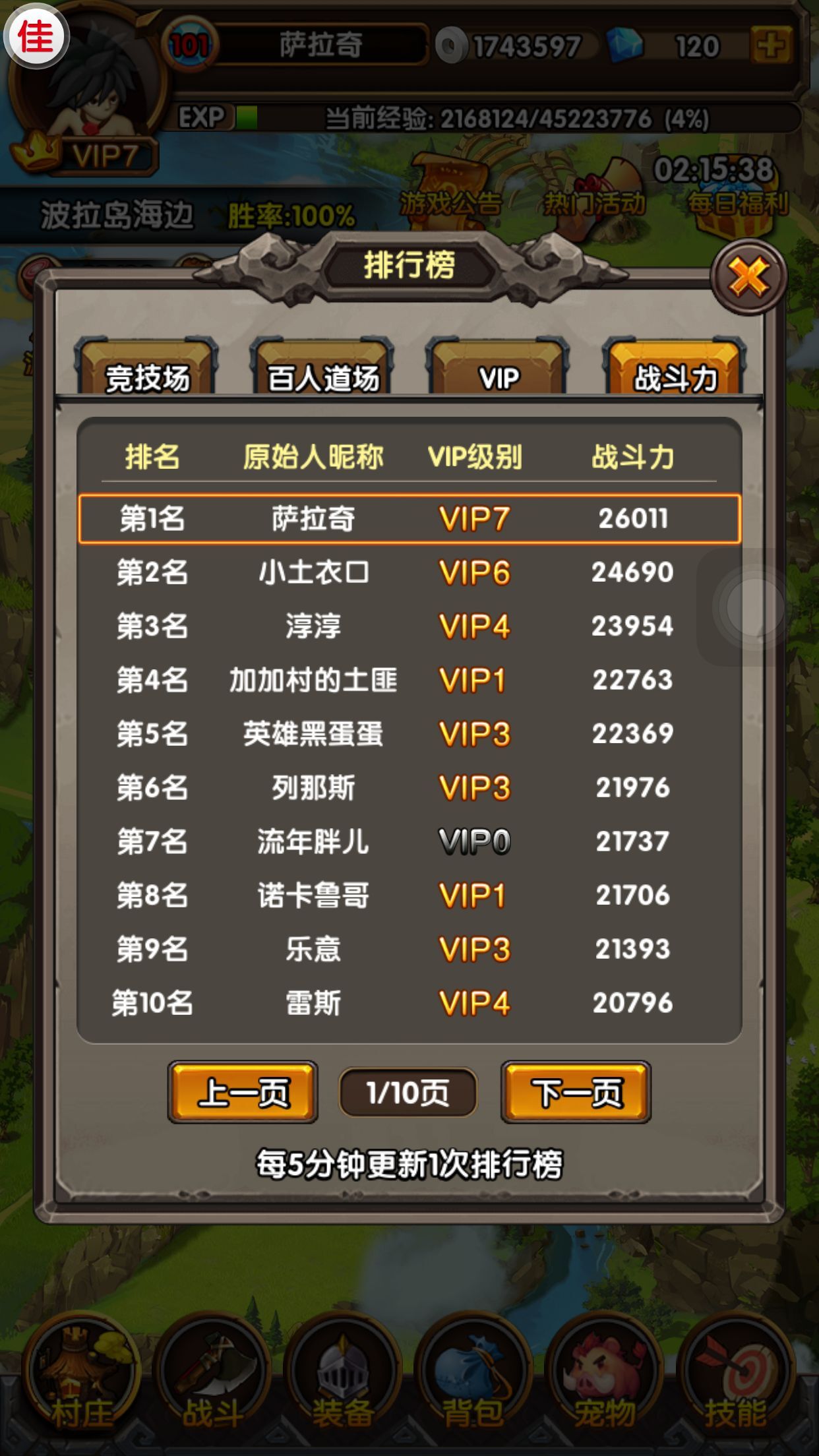Add more diamonds with the plus button
The height and width of the screenshot is (1456, 819).
point(771,46)
